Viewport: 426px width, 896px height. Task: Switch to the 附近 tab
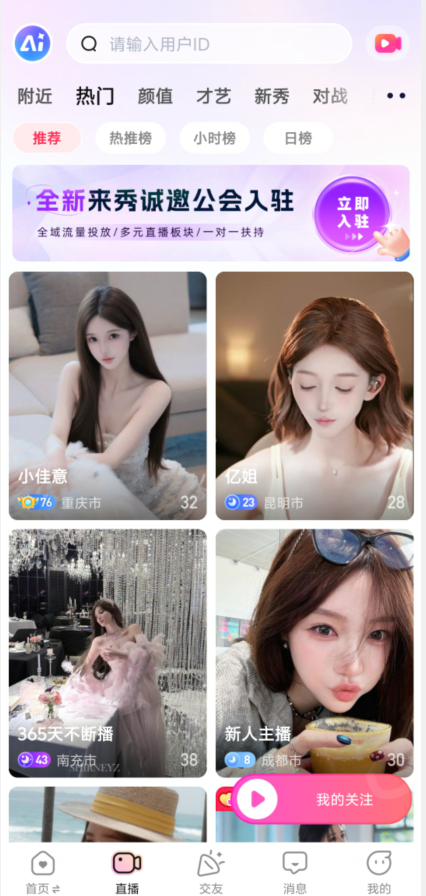pos(35,96)
